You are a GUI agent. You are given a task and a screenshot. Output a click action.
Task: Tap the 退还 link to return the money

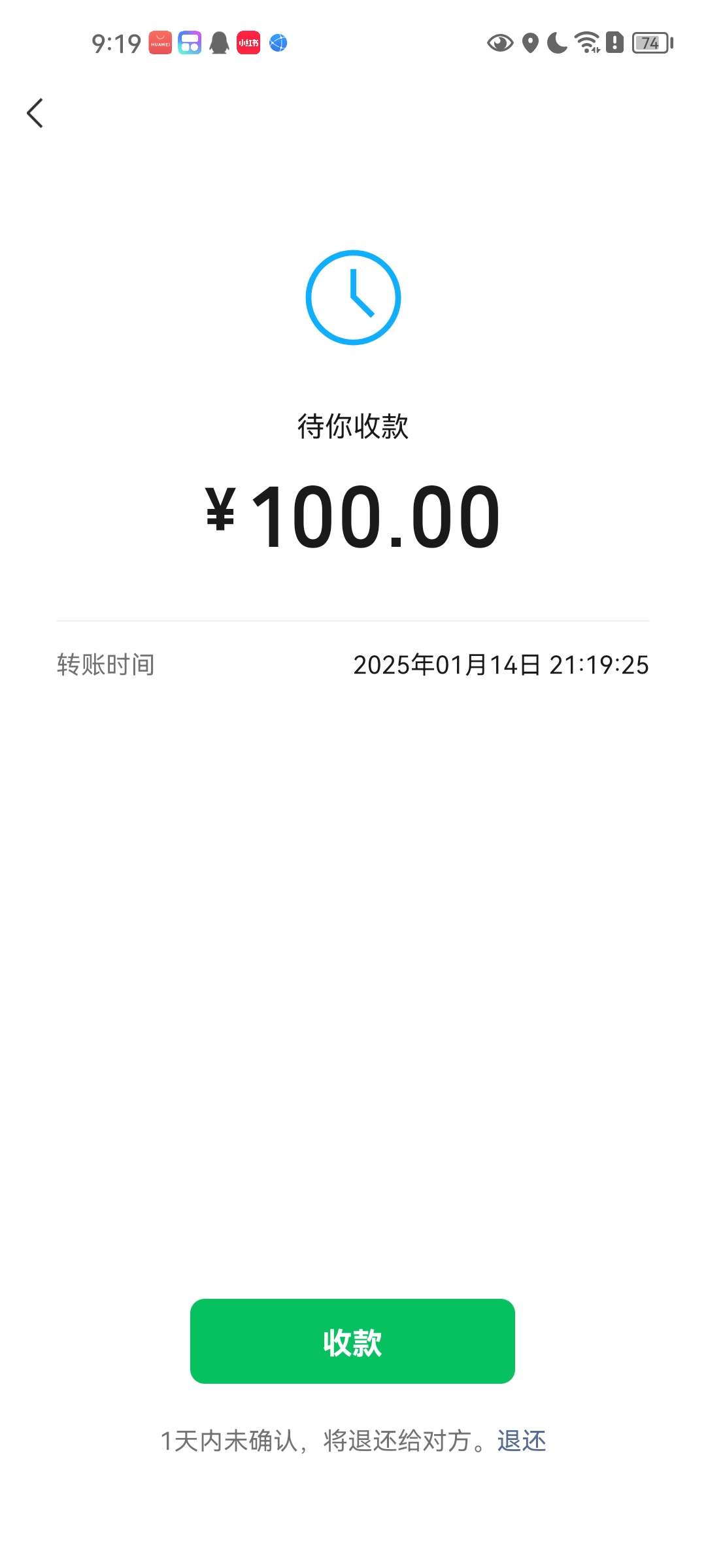point(522,1441)
